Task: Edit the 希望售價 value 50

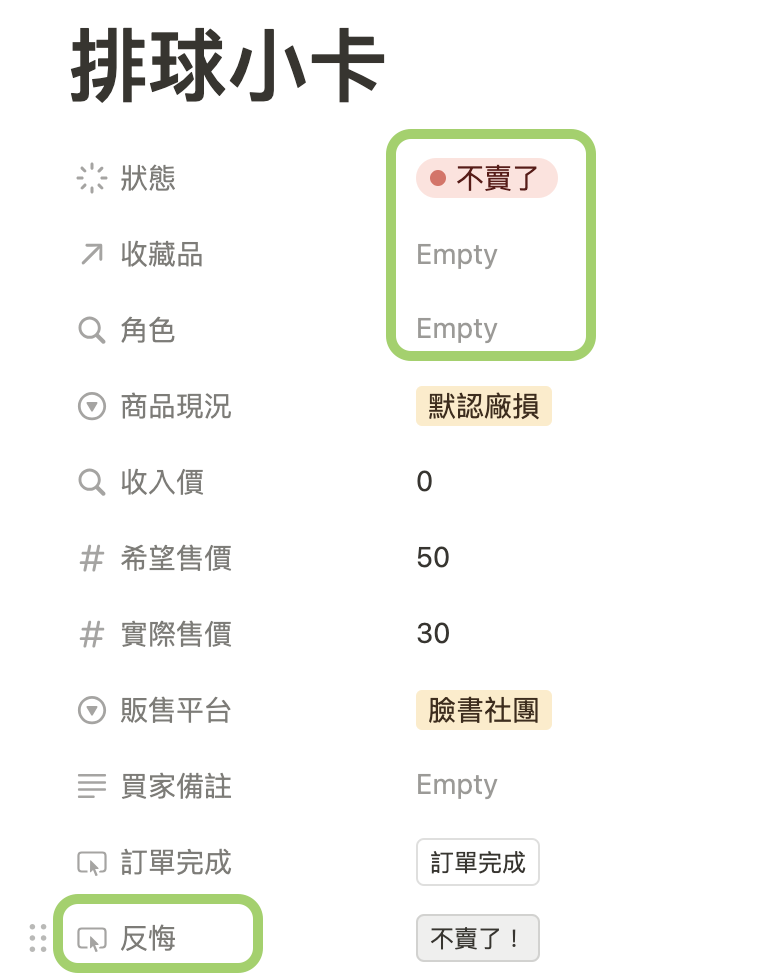Action: tap(433, 558)
